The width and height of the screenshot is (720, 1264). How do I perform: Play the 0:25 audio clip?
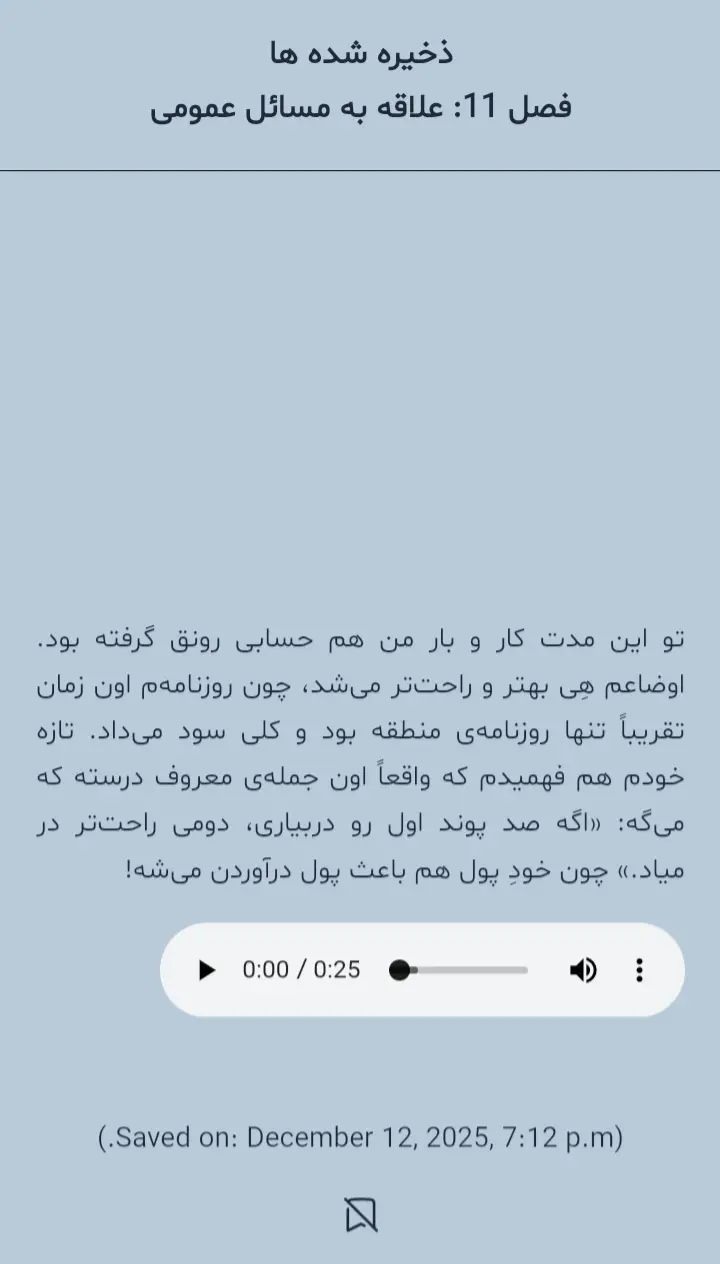coord(207,970)
